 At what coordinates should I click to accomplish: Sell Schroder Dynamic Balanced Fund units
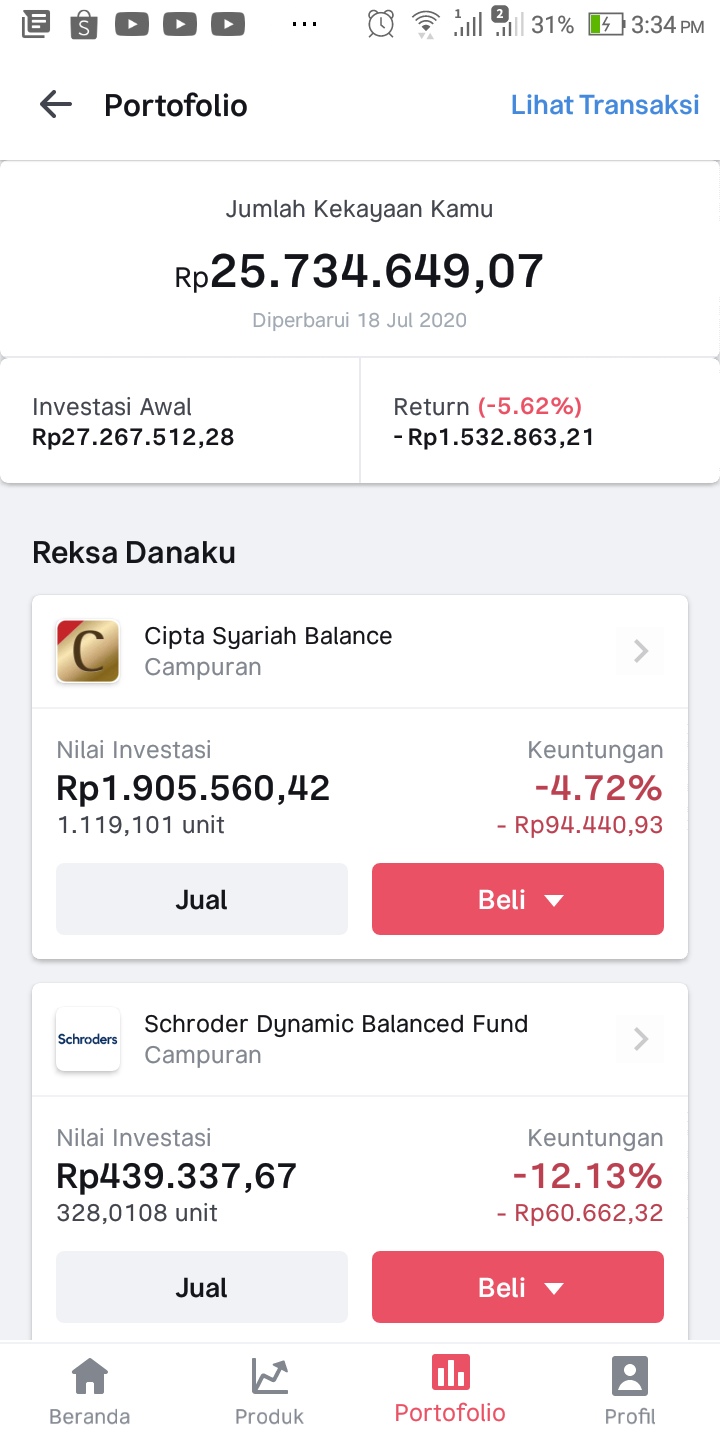(x=202, y=1287)
